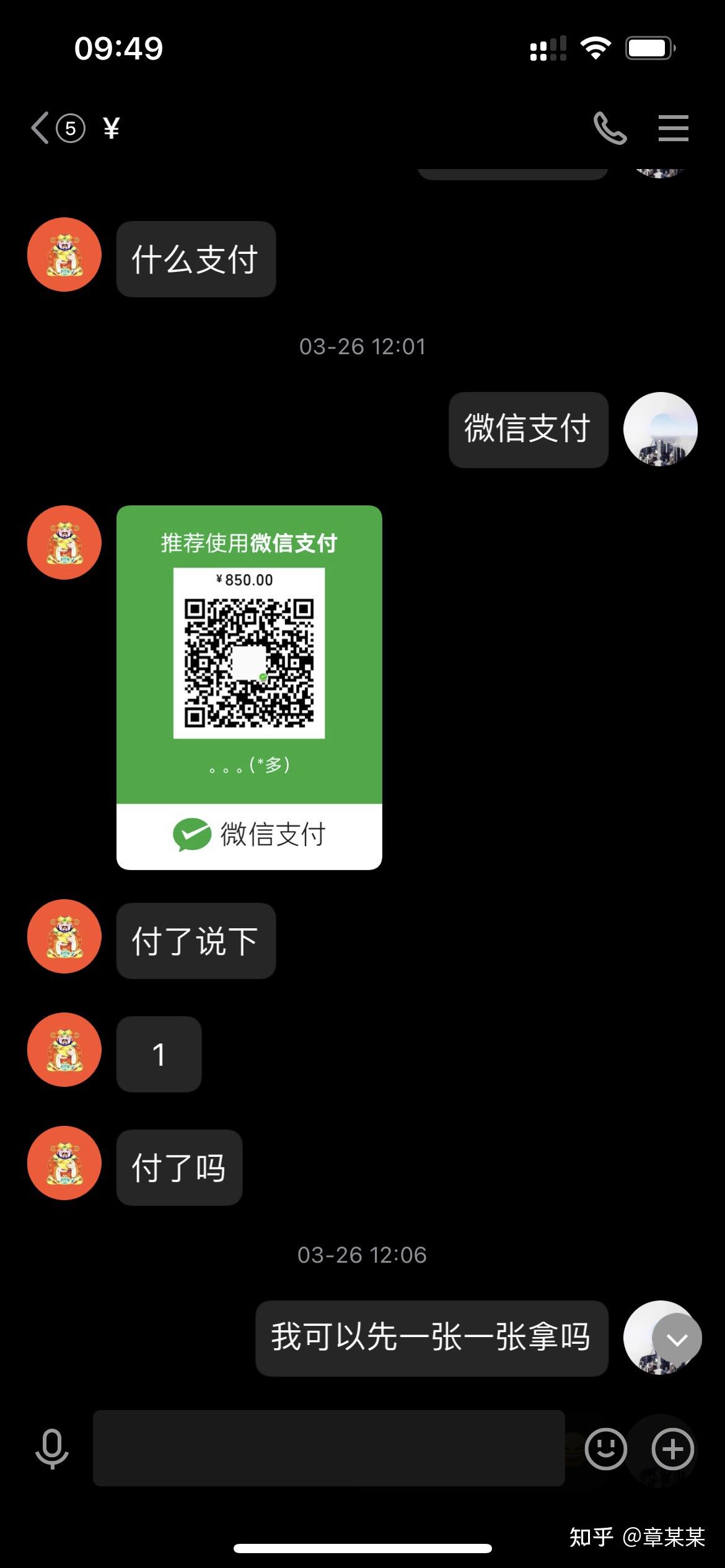Open the WeChat Pay QR code image
This screenshot has width=725, height=1568.
coord(249,687)
